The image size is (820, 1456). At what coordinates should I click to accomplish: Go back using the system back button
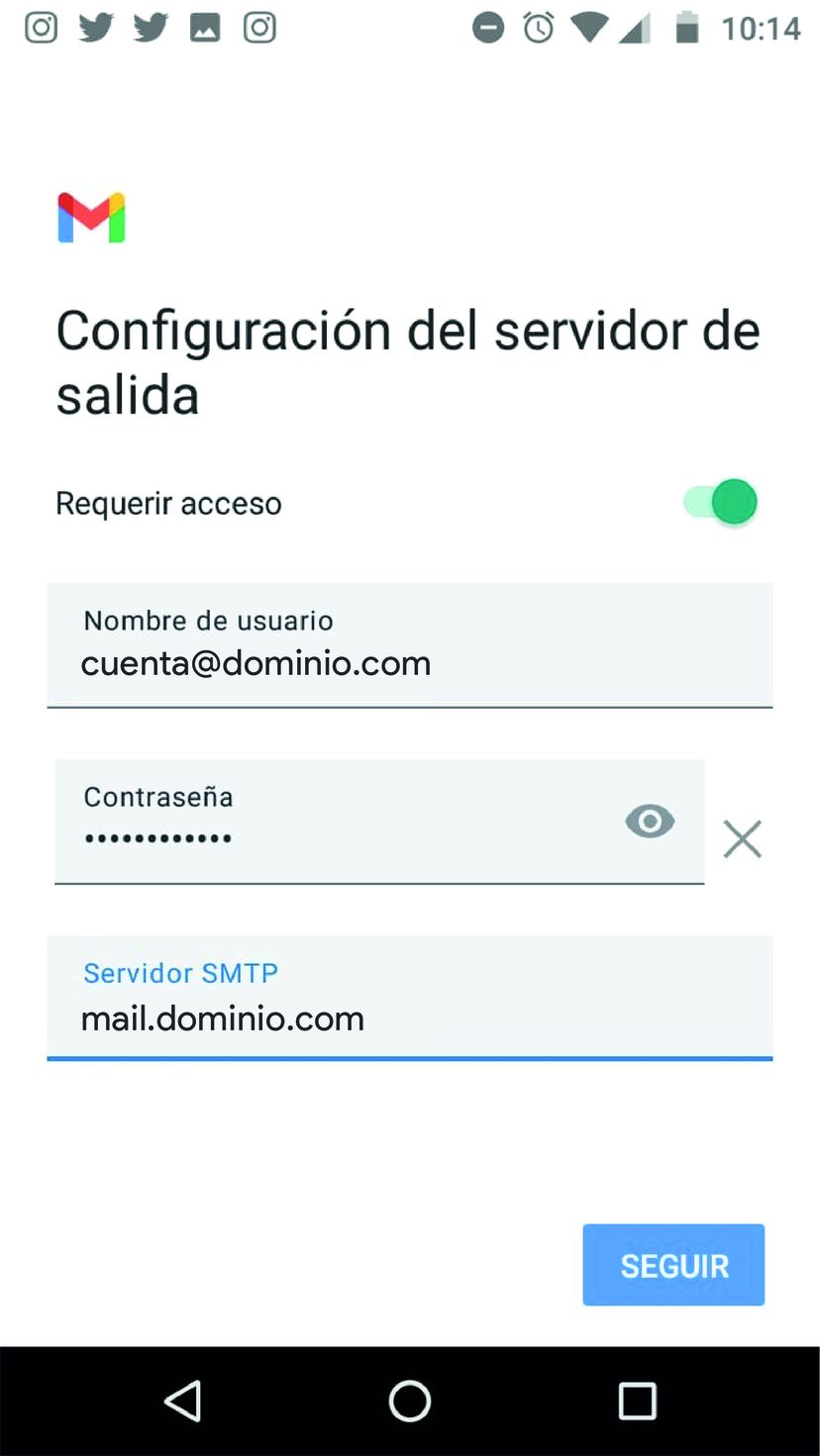183,1401
